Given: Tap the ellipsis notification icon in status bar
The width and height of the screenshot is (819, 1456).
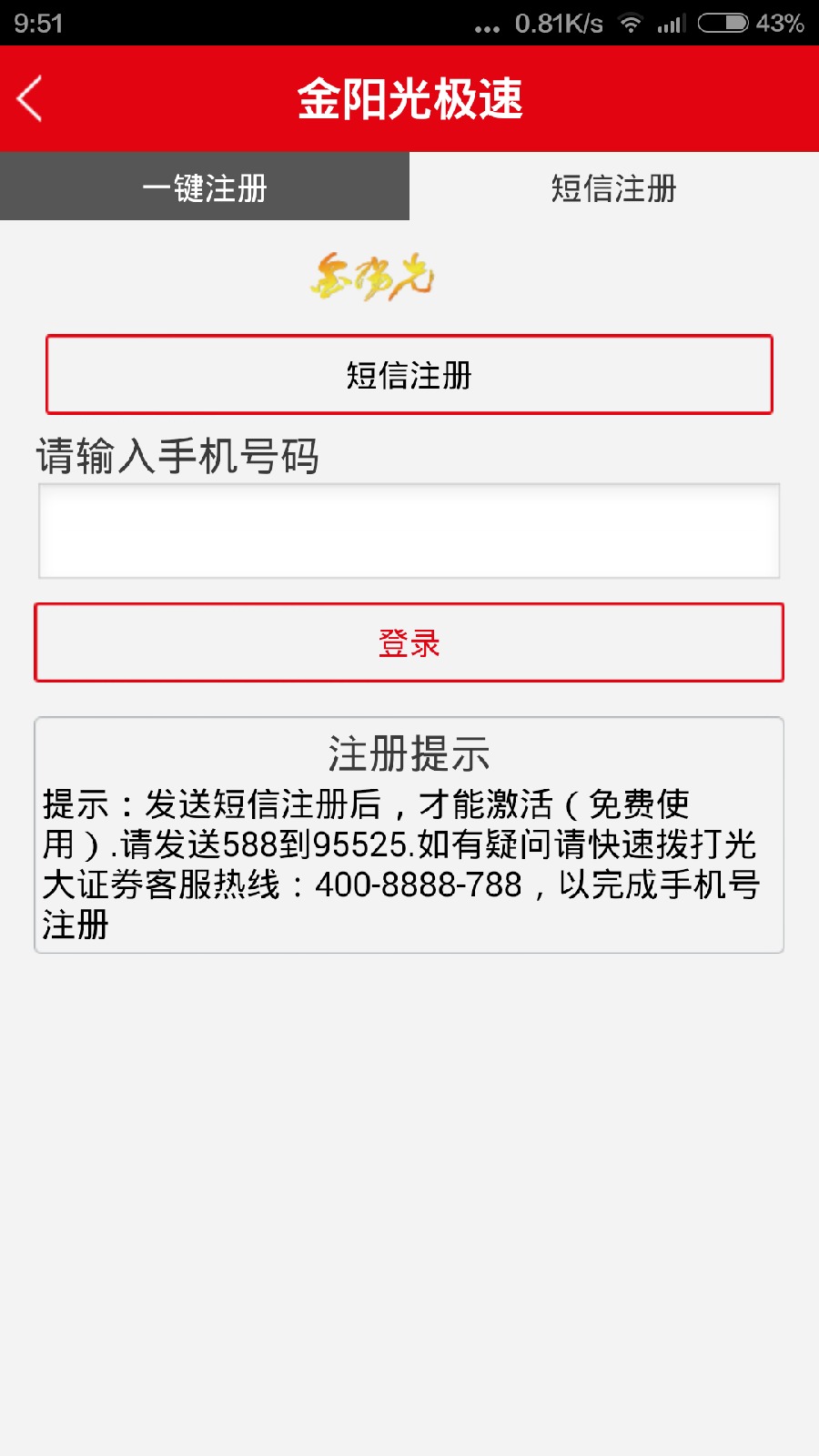Looking at the screenshot, I should click(x=485, y=27).
